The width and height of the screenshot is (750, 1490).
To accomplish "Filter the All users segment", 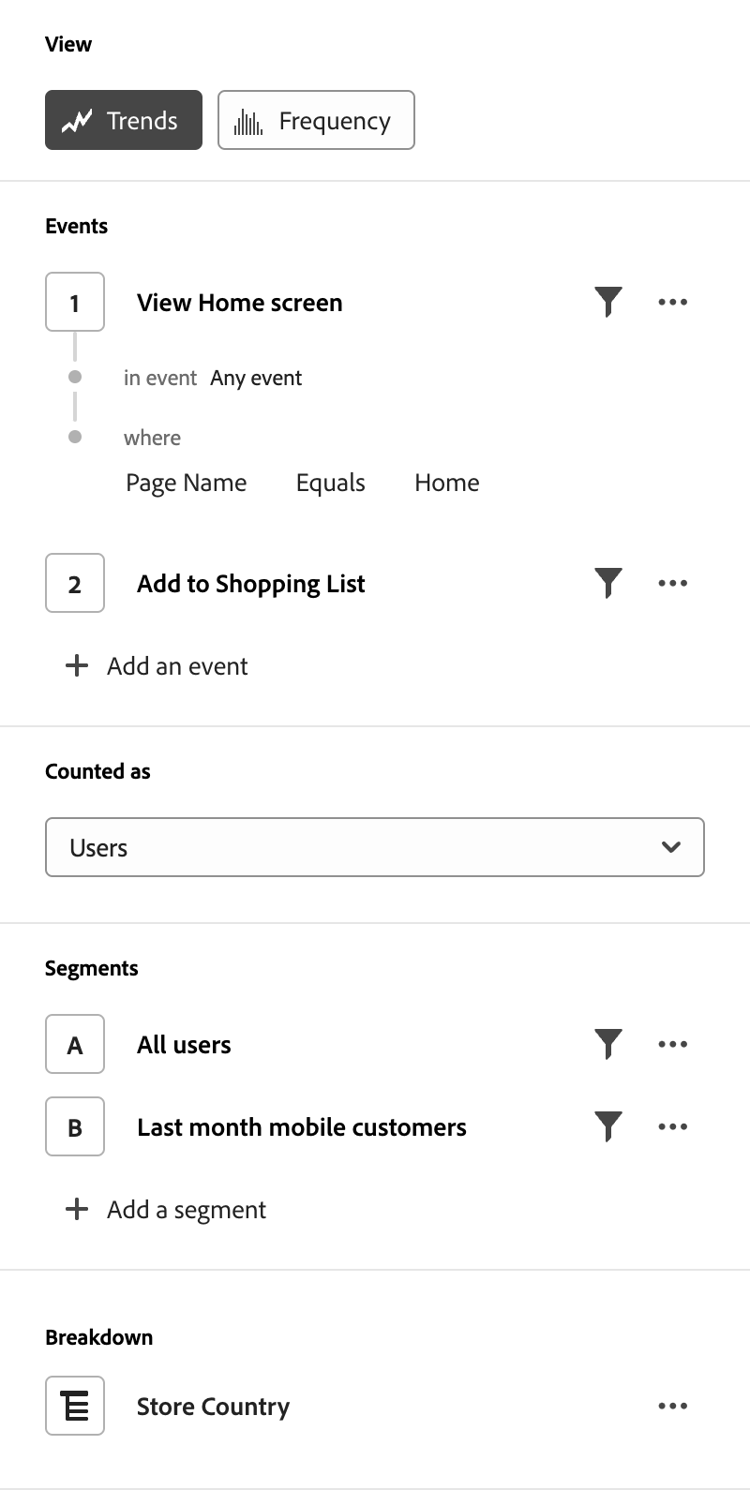I will (608, 1044).
